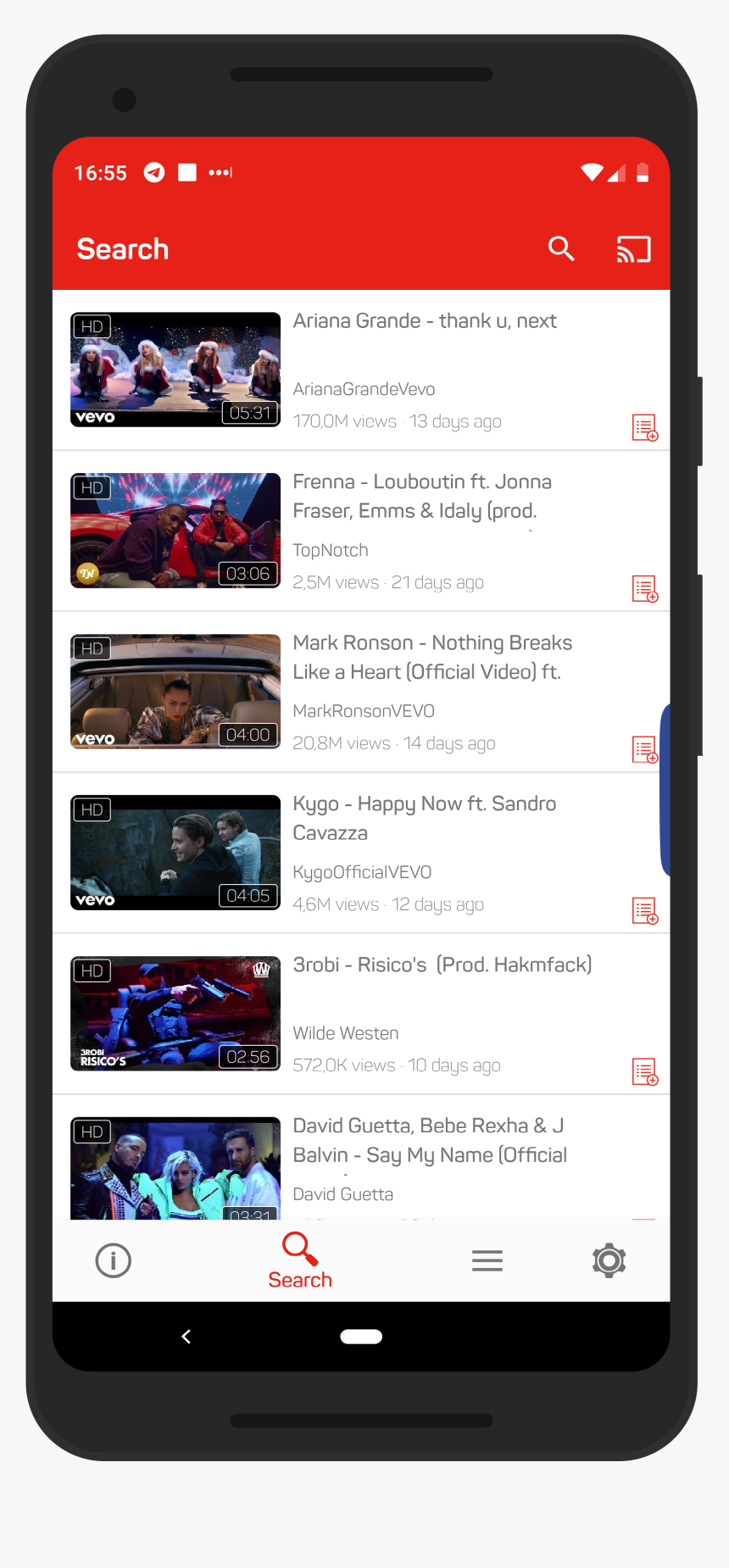The width and height of the screenshot is (729, 1568).
Task: Open David Guetta - Say My Name video
Action: click(428, 1140)
